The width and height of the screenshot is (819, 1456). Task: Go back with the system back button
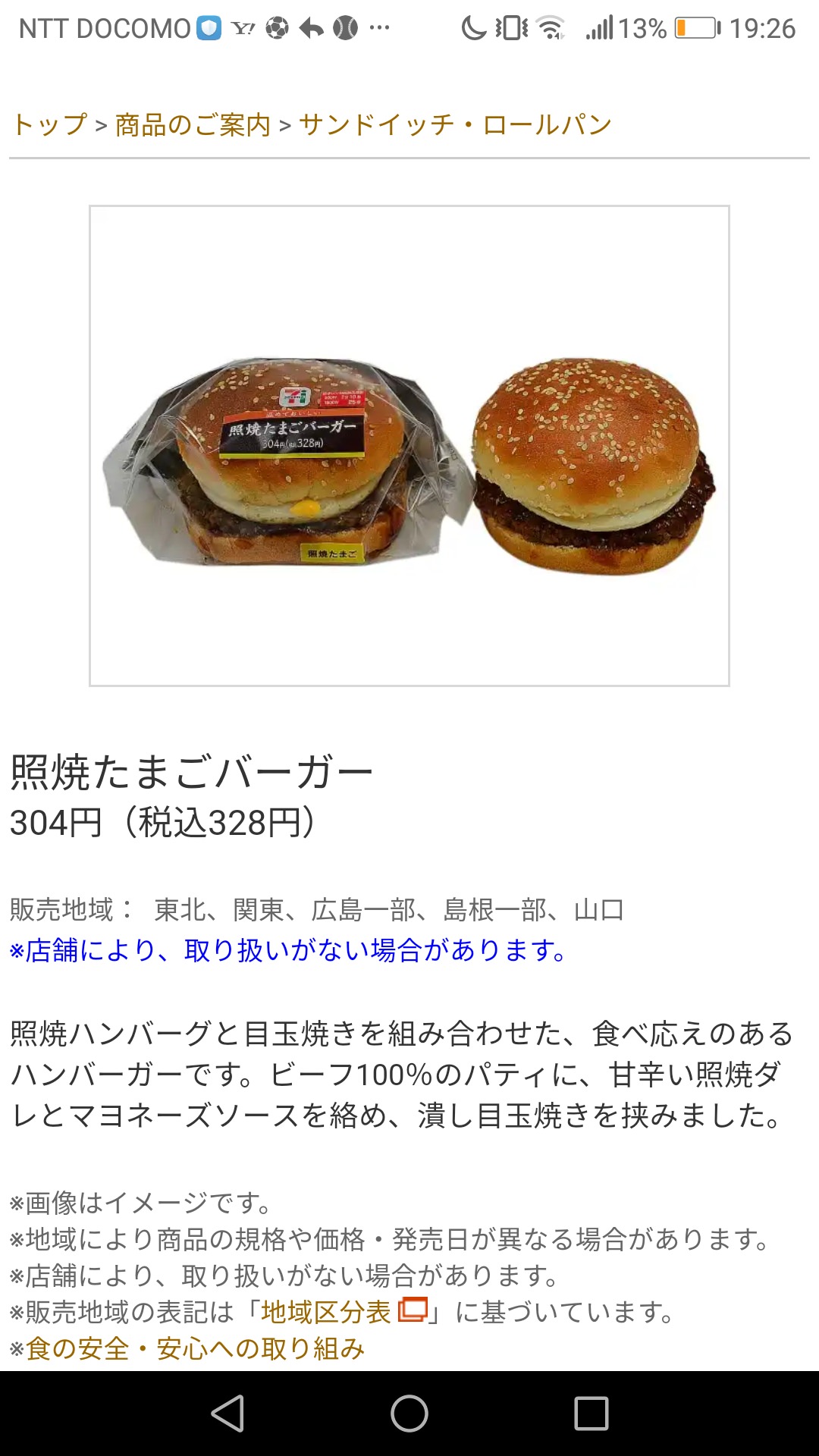point(227,1414)
